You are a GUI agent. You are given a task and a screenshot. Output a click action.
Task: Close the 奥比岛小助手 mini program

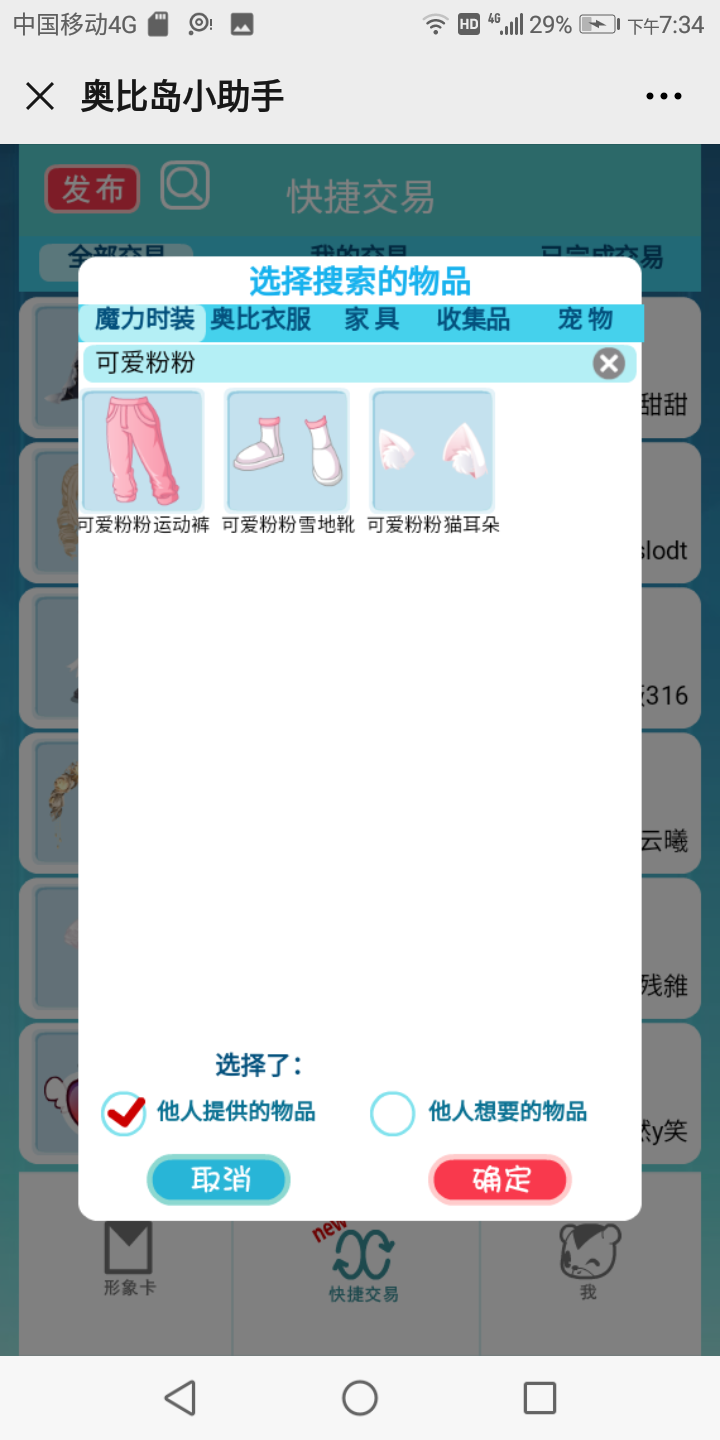[x=40, y=96]
